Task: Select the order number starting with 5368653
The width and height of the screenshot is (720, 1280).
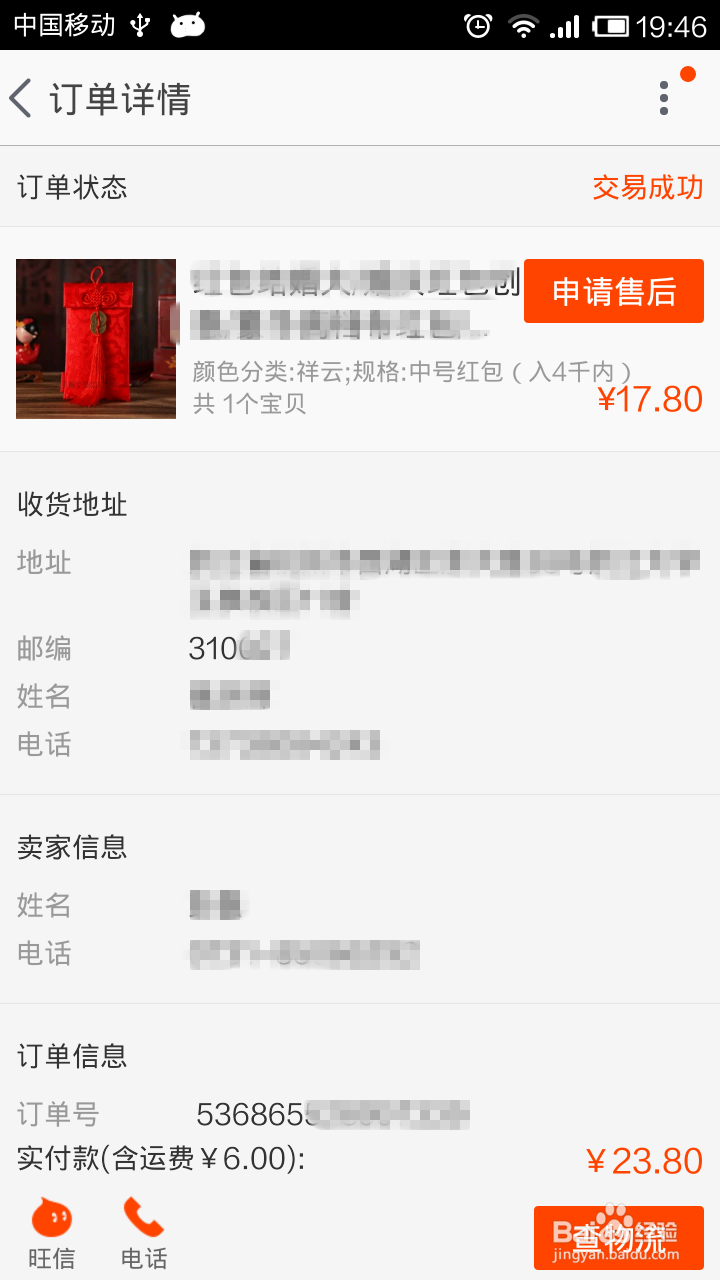Action: pyautogui.click(x=330, y=1114)
